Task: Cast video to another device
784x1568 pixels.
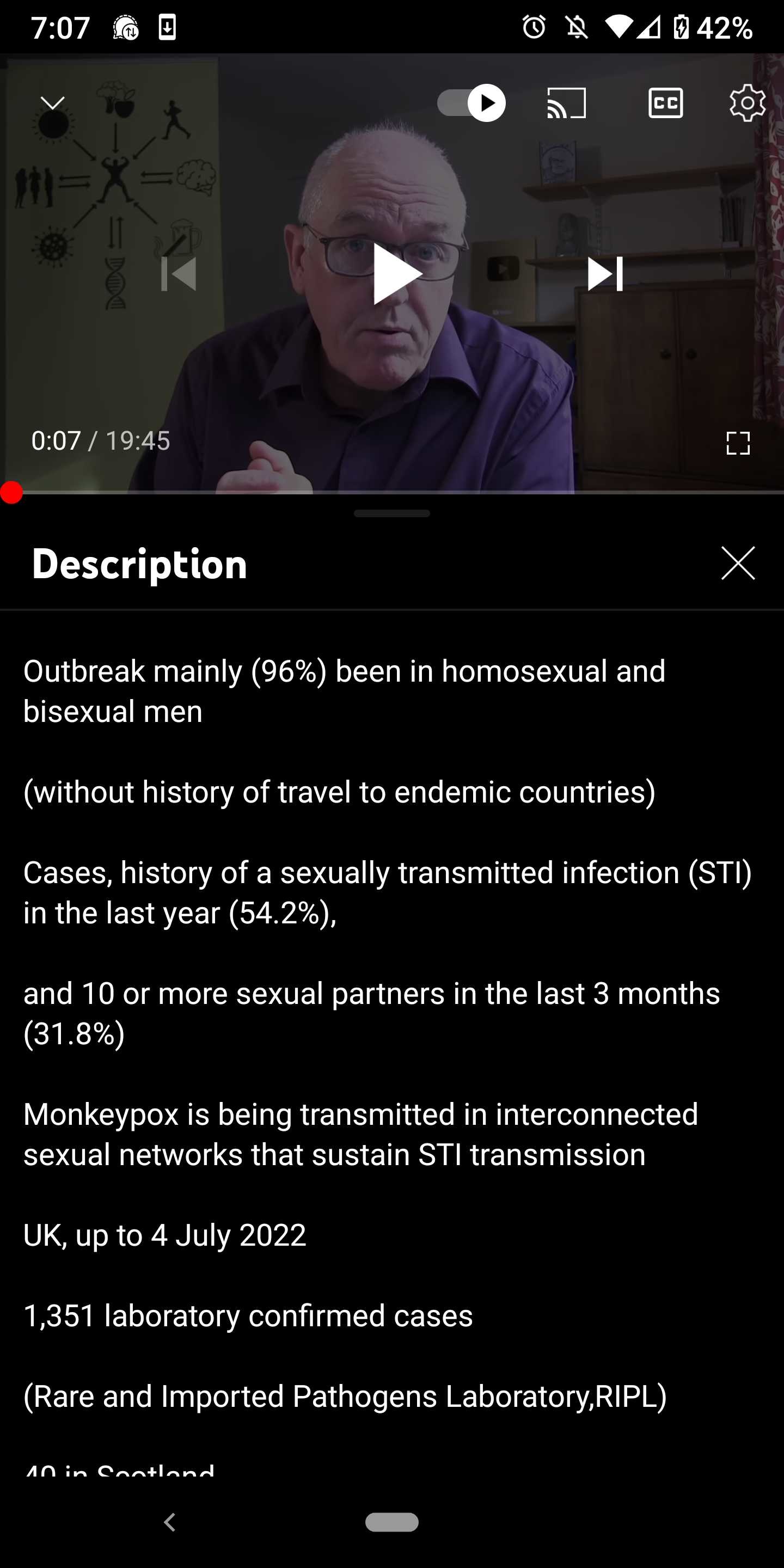Action: [x=567, y=103]
